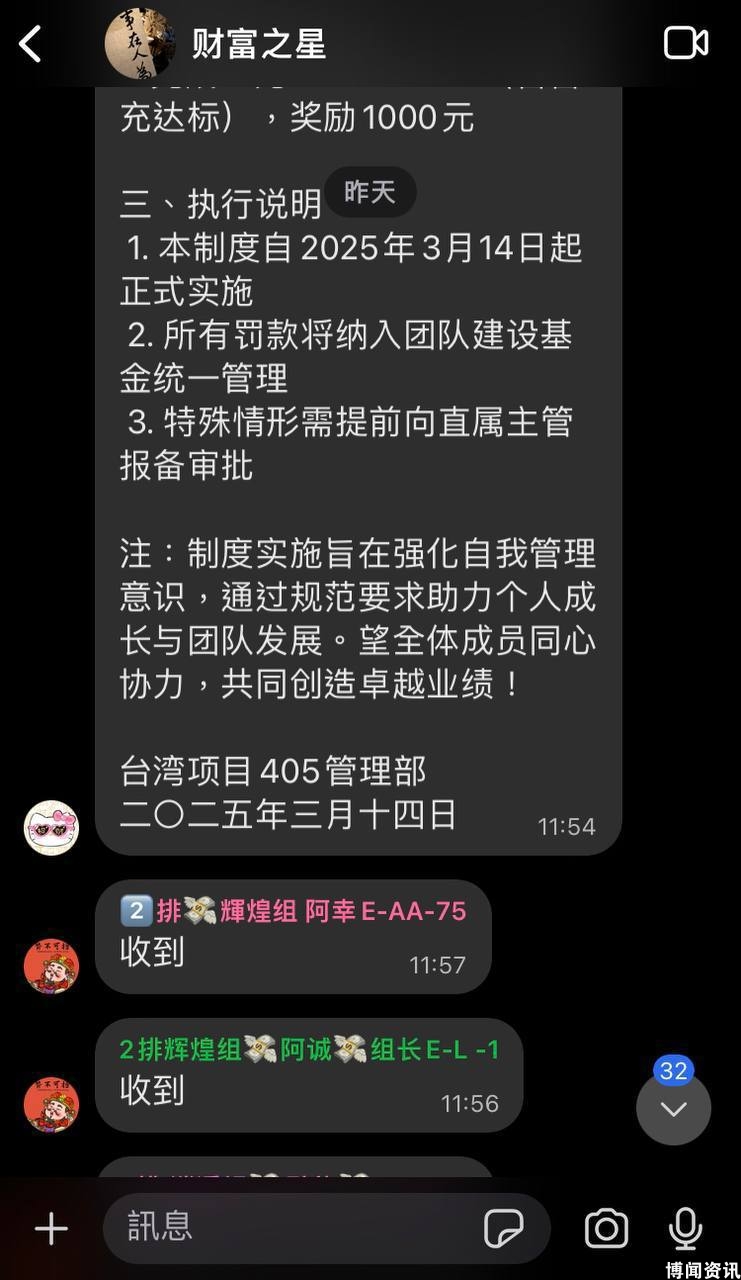Open the plus attachment menu
The image size is (741, 1280).
tap(51, 1229)
